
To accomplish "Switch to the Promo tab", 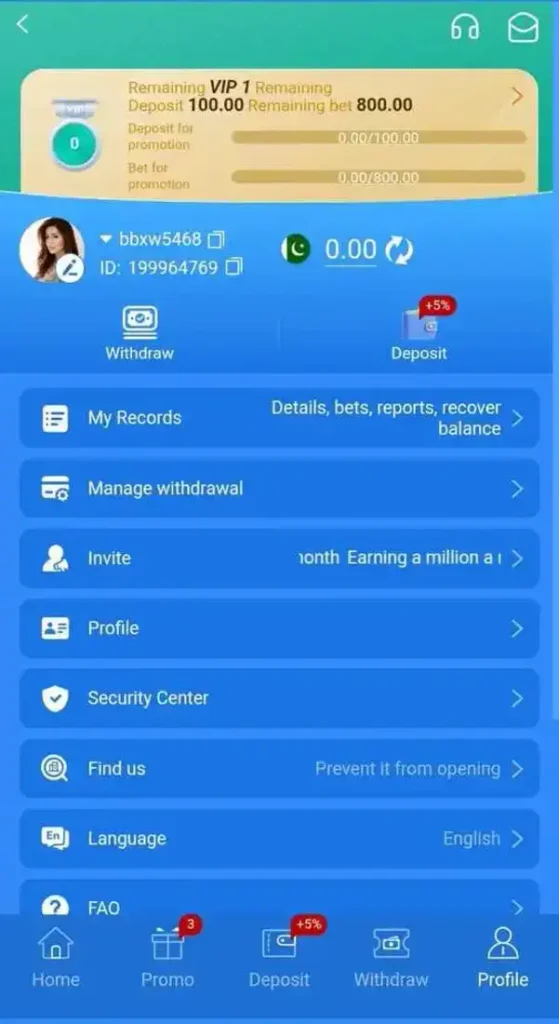I will pos(168,958).
